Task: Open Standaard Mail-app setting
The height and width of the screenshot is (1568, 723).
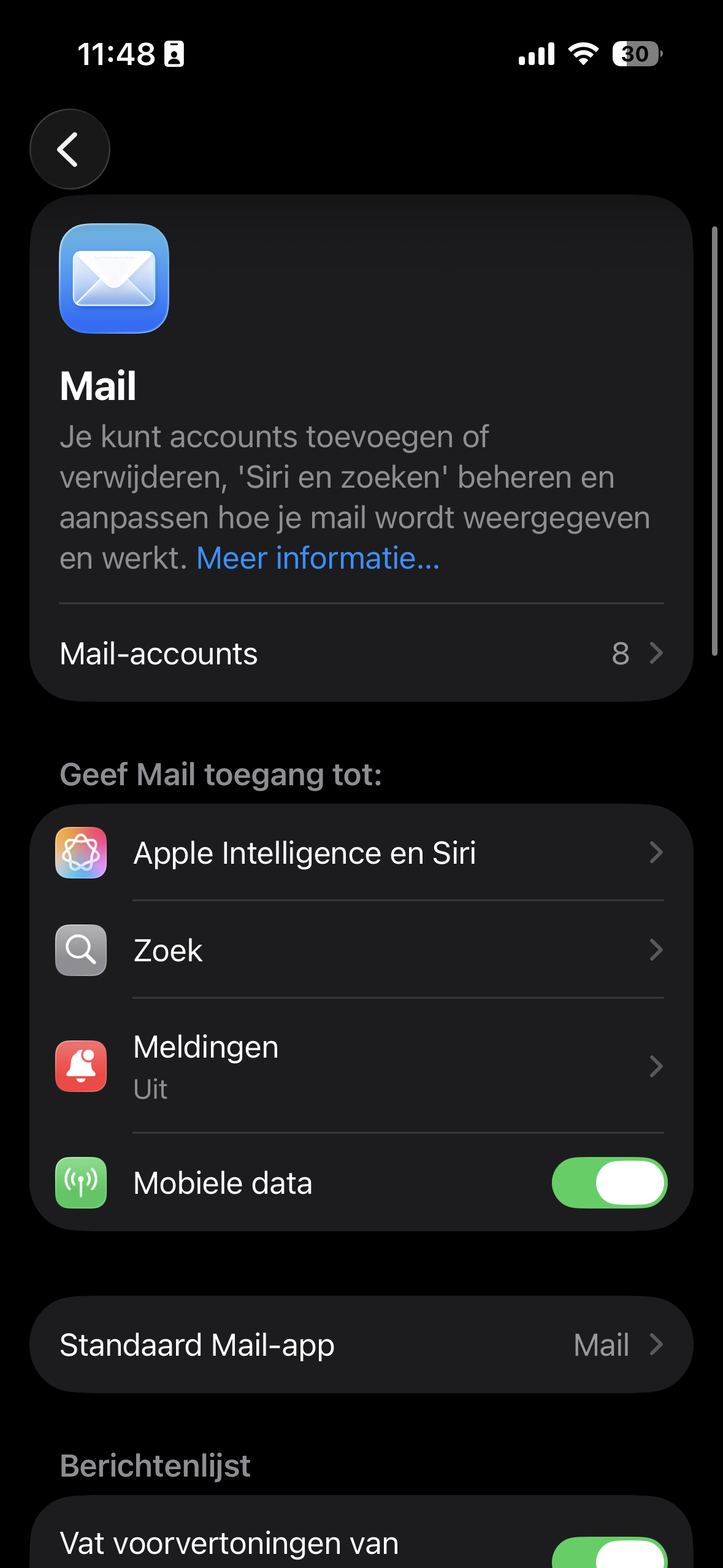Action: 361,1345
